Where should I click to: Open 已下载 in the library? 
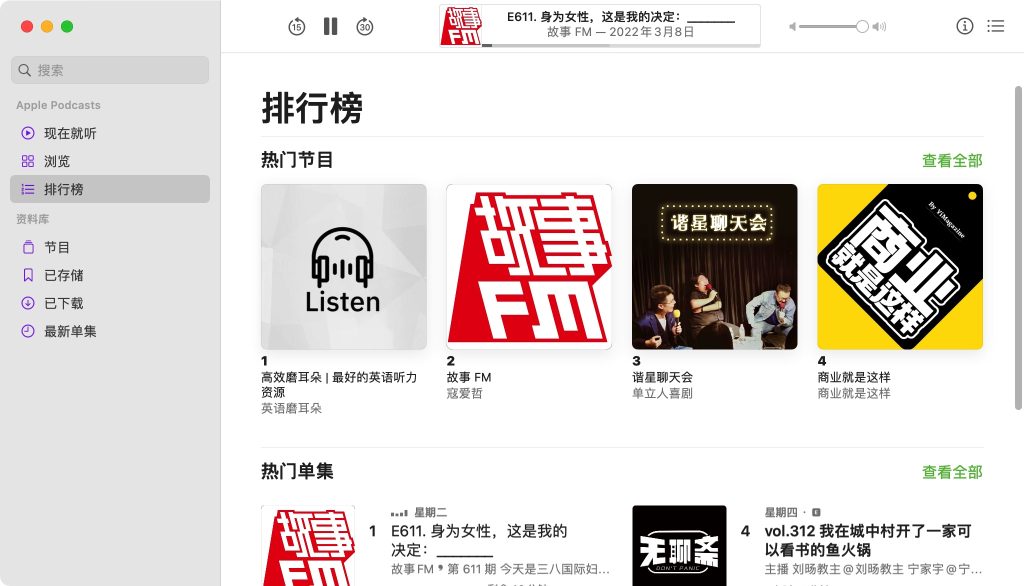[64, 303]
